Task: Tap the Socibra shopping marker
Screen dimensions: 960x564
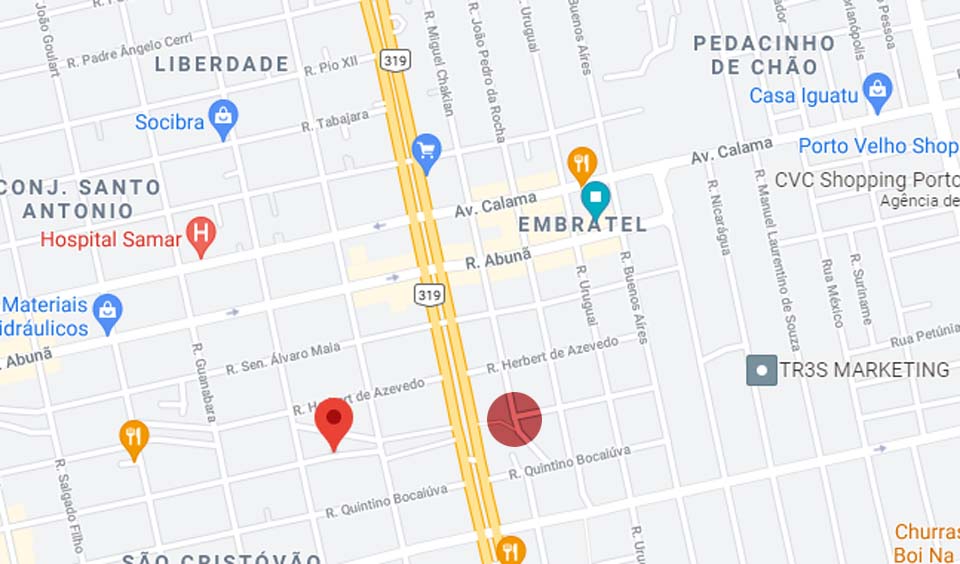Action: 224,119
